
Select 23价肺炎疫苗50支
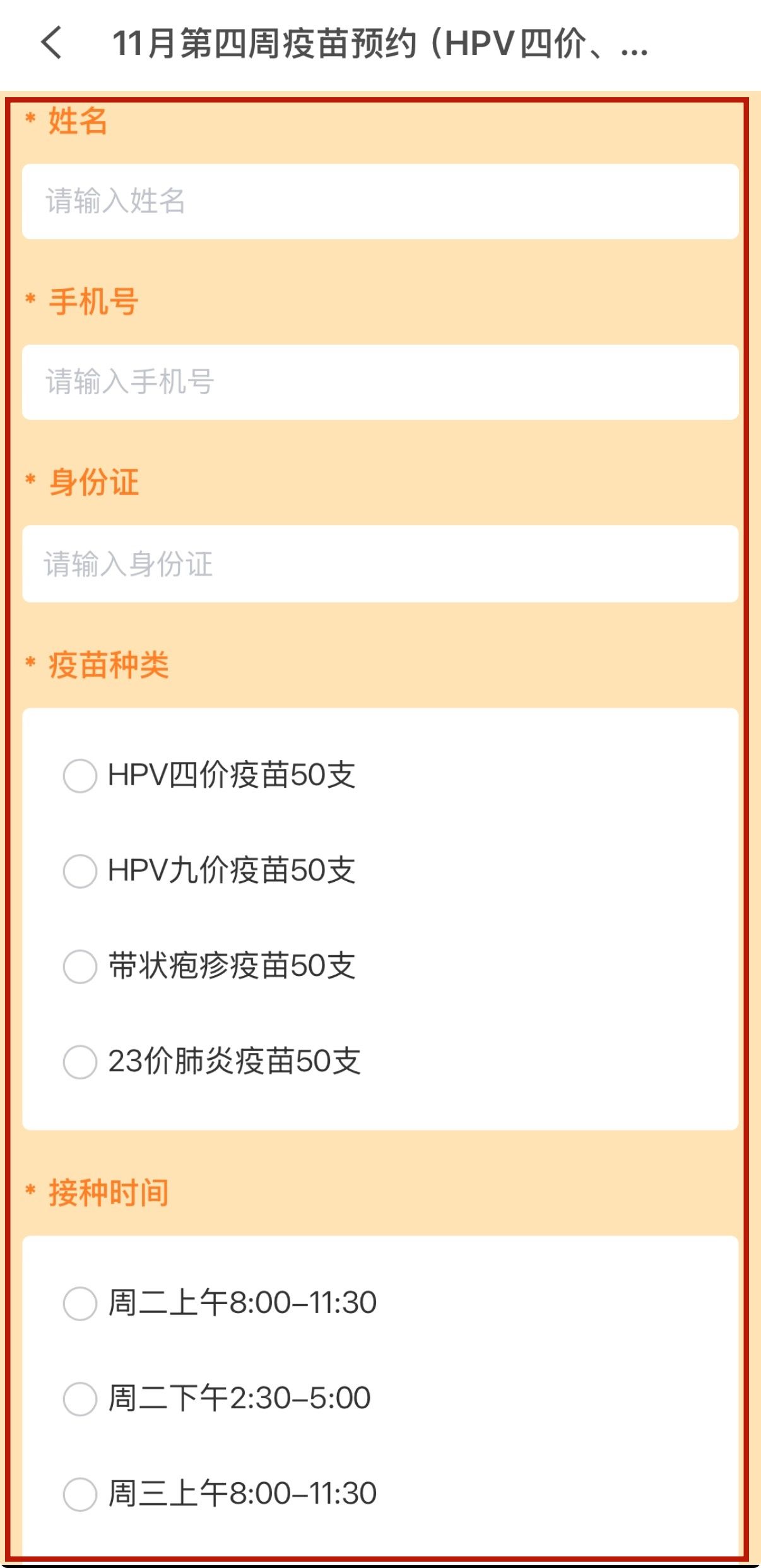pyautogui.click(x=80, y=1061)
